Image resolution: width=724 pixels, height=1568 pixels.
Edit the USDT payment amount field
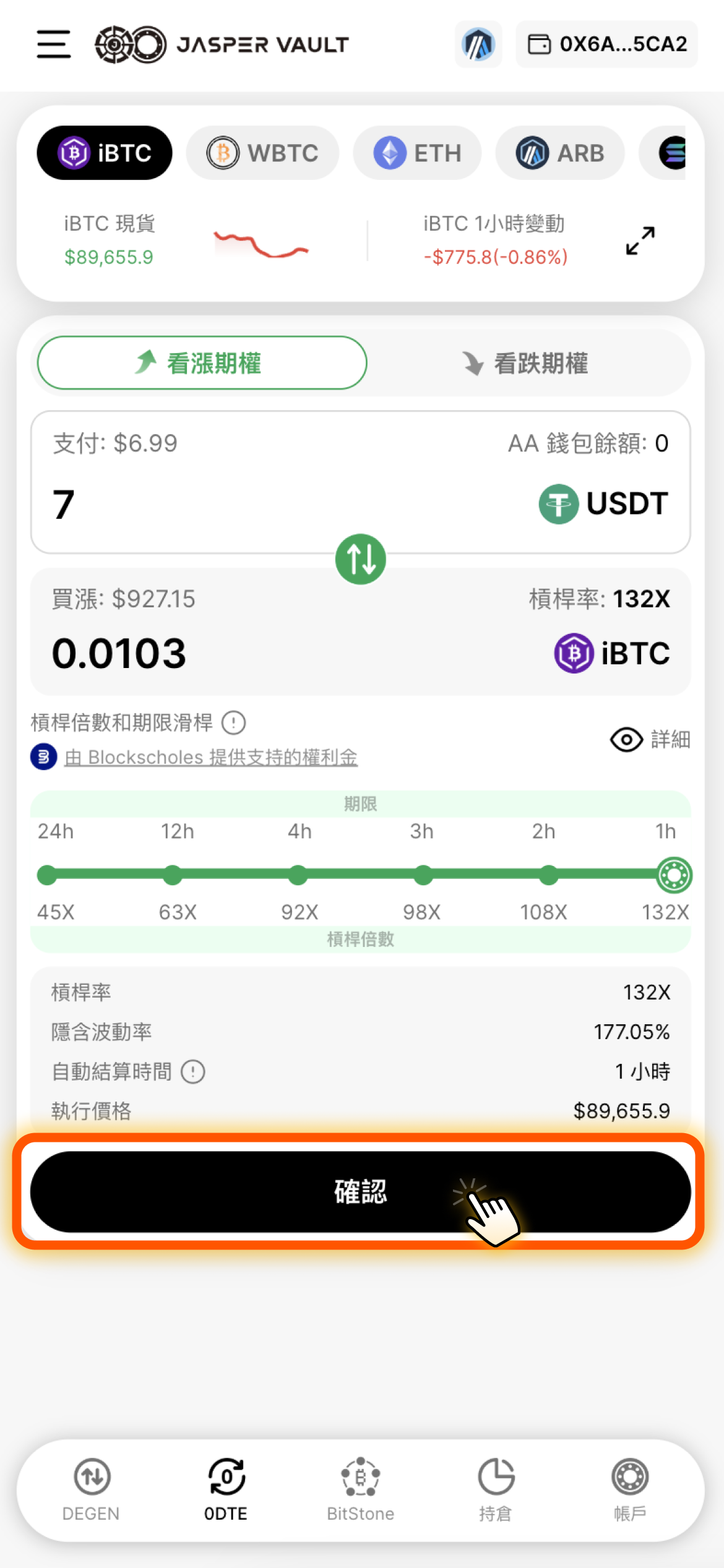[248, 503]
